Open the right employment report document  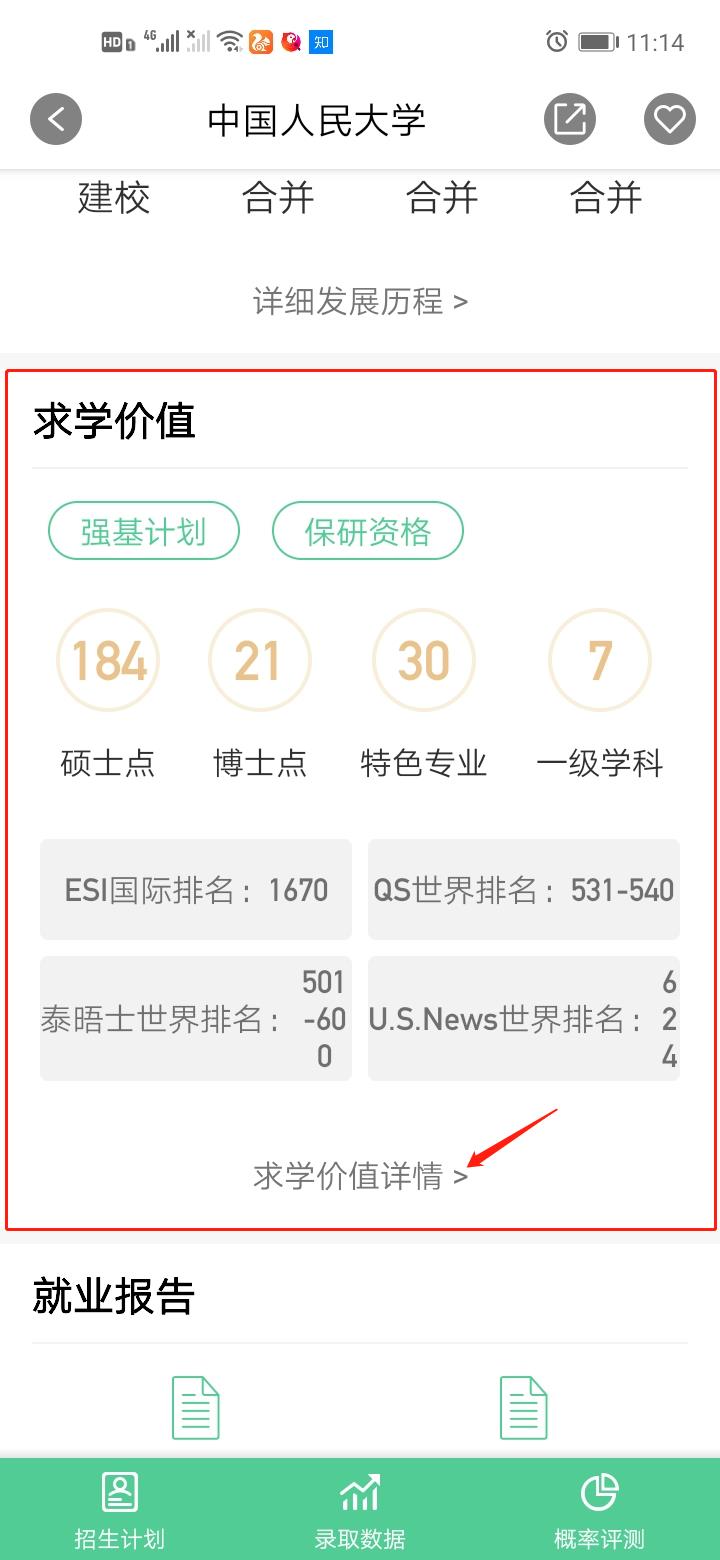[x=524, y=1408]
